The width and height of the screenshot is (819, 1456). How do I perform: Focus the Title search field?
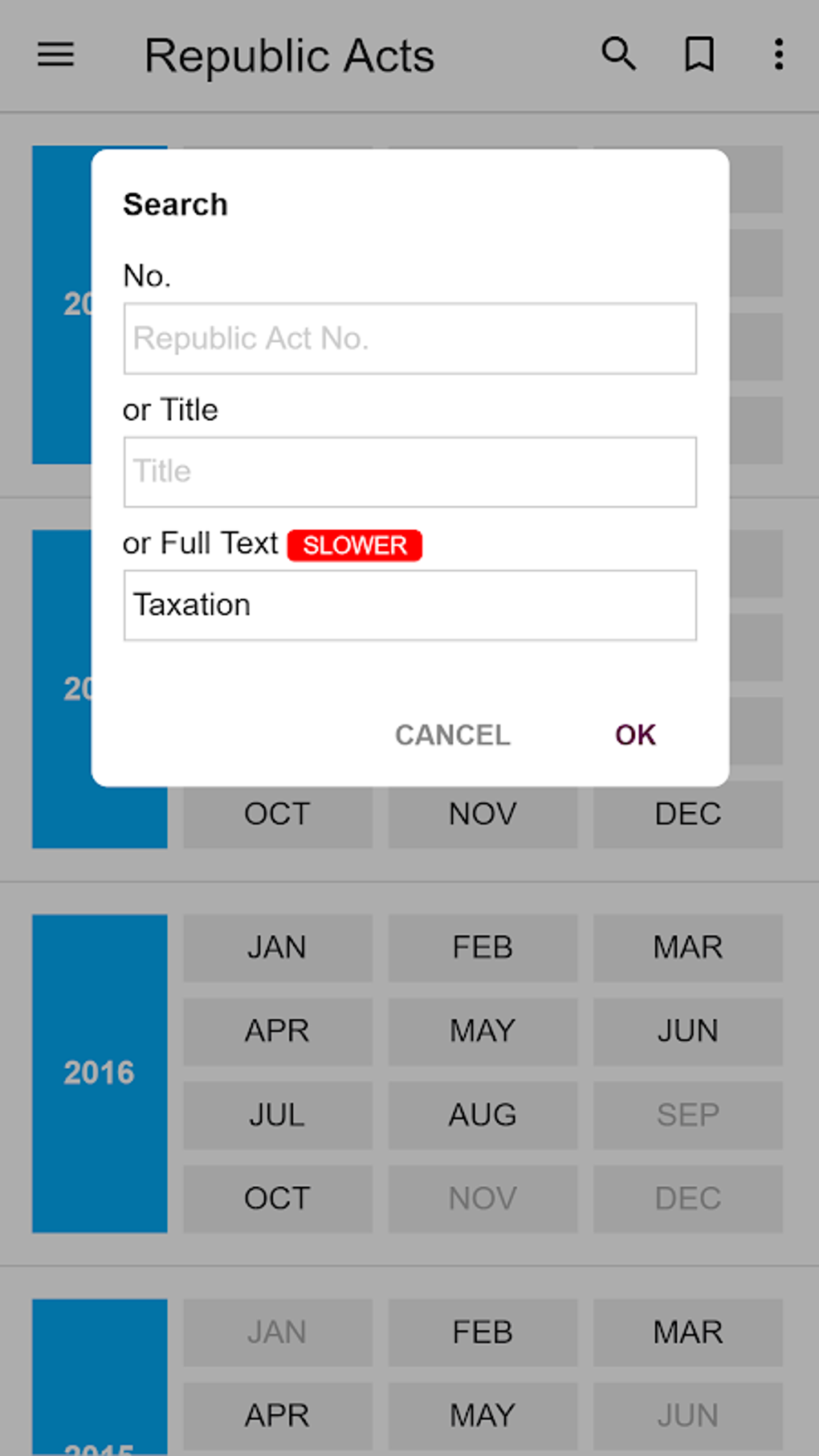pos(409,471)
